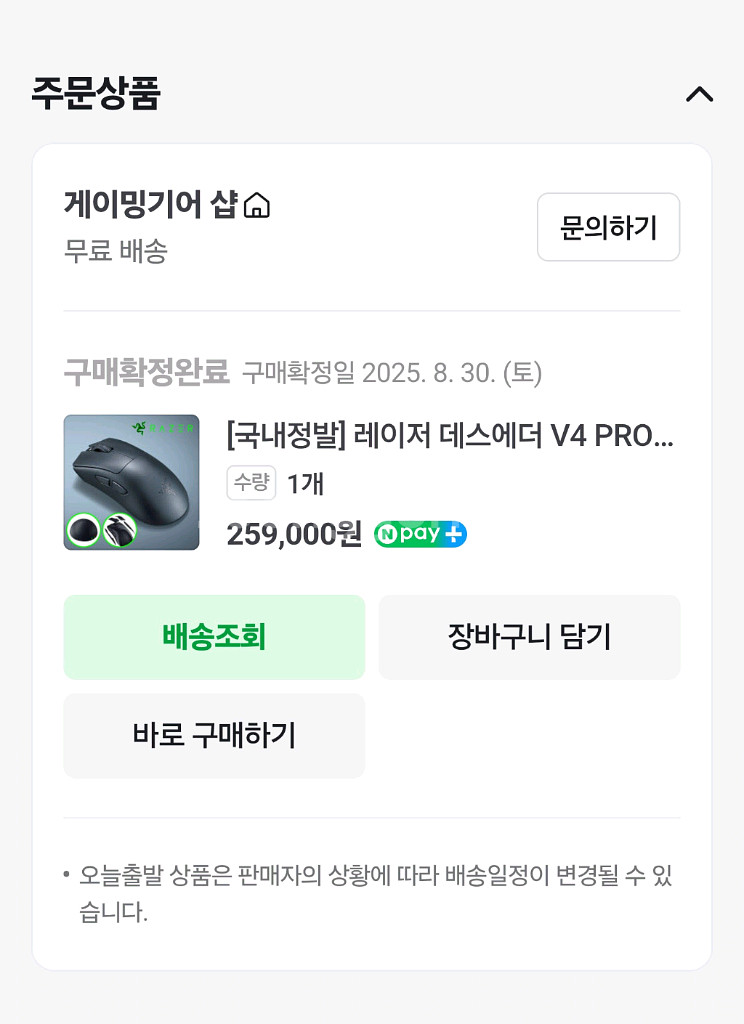
Task: Click 장바구니 담기
Action: (530, 637)
